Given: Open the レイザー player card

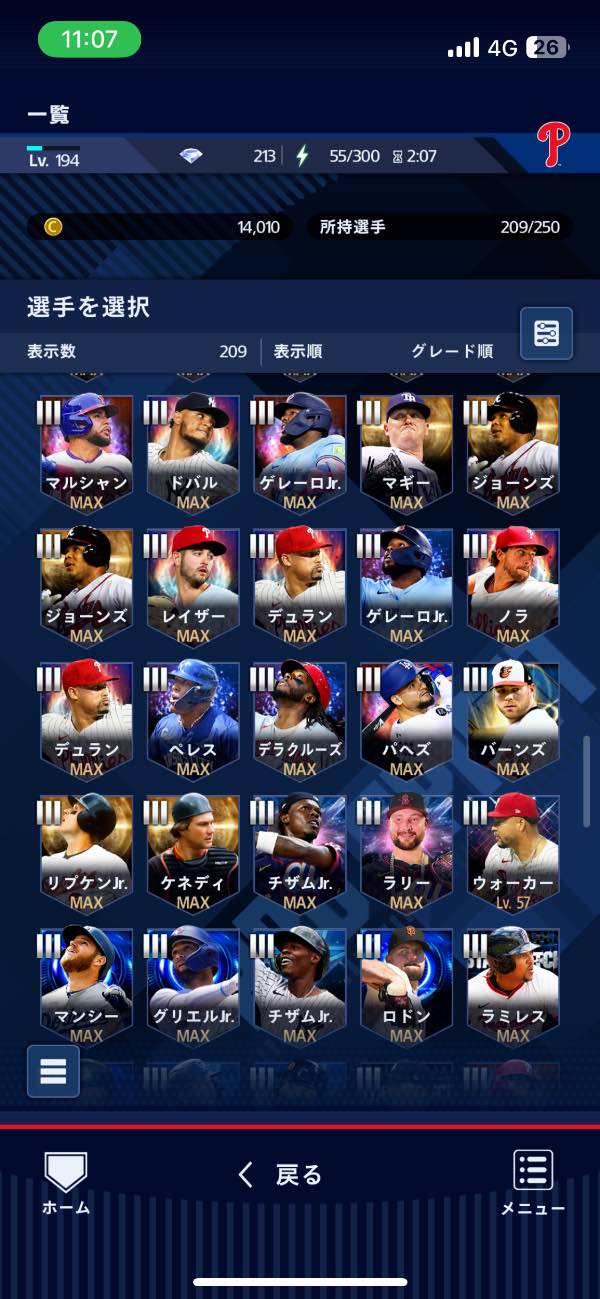Looking at the screenshot, I should (x=193, y=586).
